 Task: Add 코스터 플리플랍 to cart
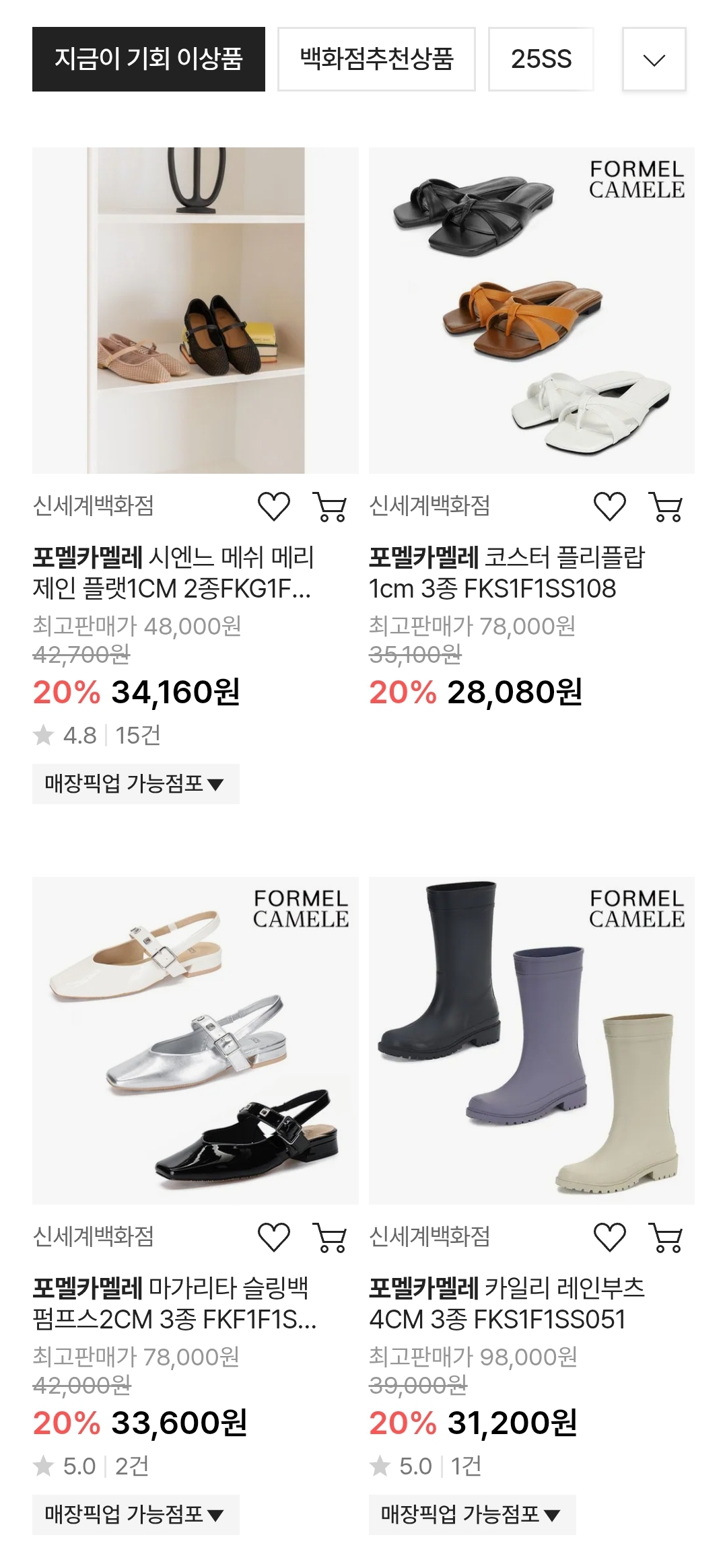[665, 507]
